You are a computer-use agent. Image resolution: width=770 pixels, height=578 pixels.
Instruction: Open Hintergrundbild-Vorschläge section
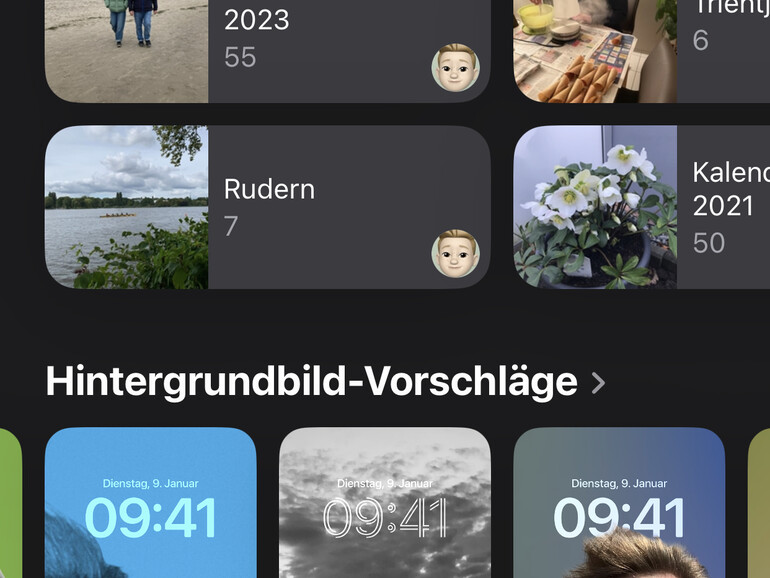coord(325,382)
